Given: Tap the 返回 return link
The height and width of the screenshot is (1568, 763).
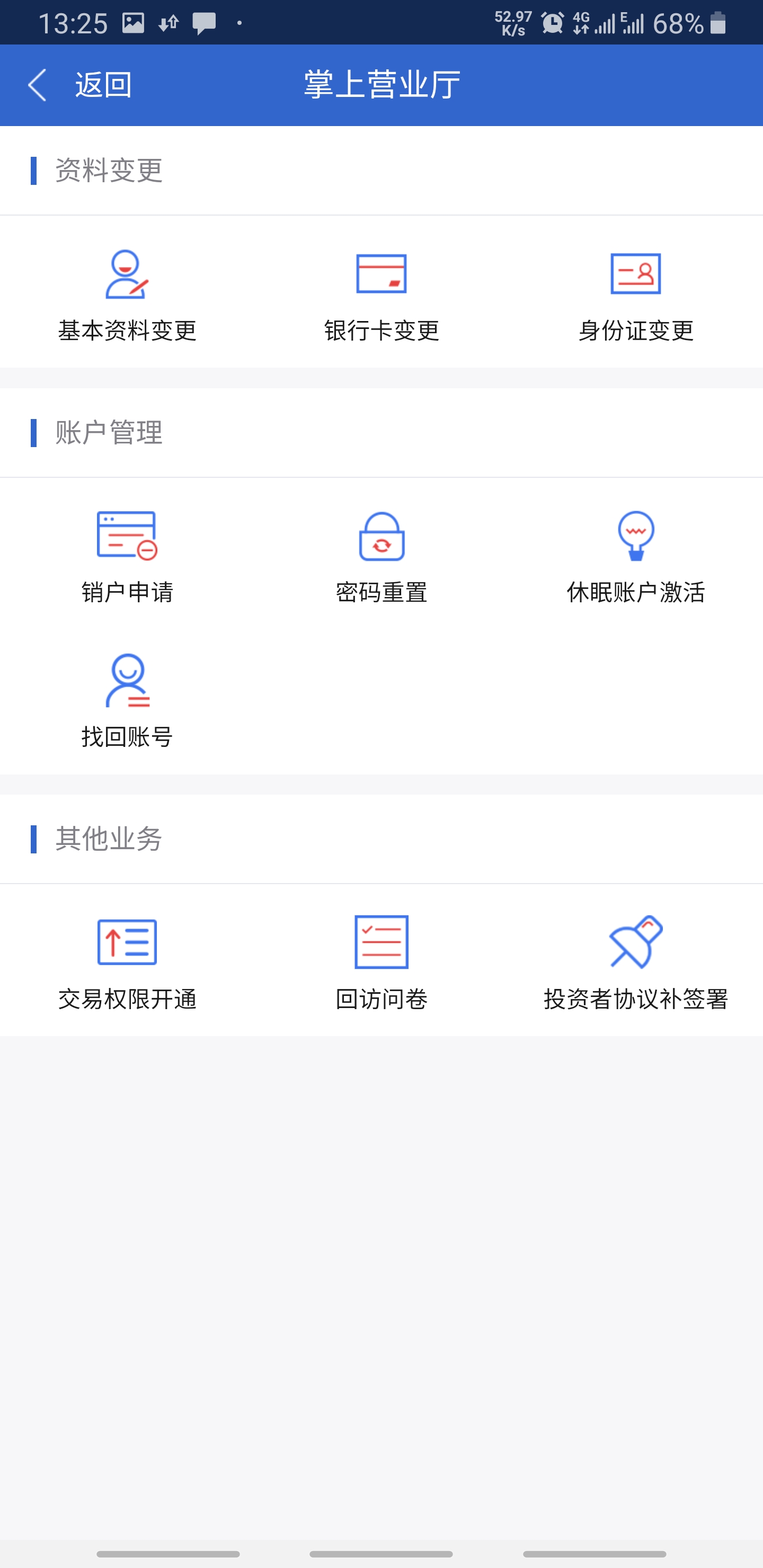Looking at the screenshot, I should coord(102,85).
